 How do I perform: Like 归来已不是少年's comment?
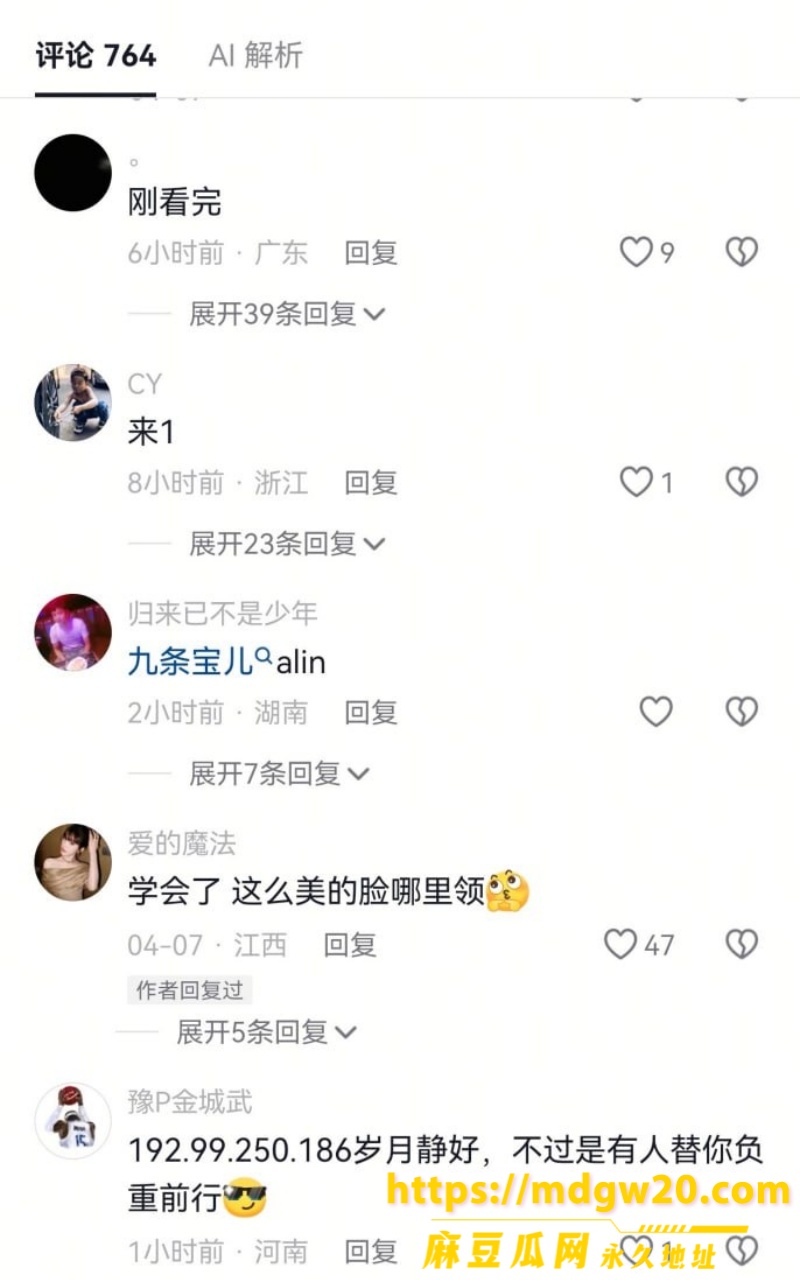[656, 712]
